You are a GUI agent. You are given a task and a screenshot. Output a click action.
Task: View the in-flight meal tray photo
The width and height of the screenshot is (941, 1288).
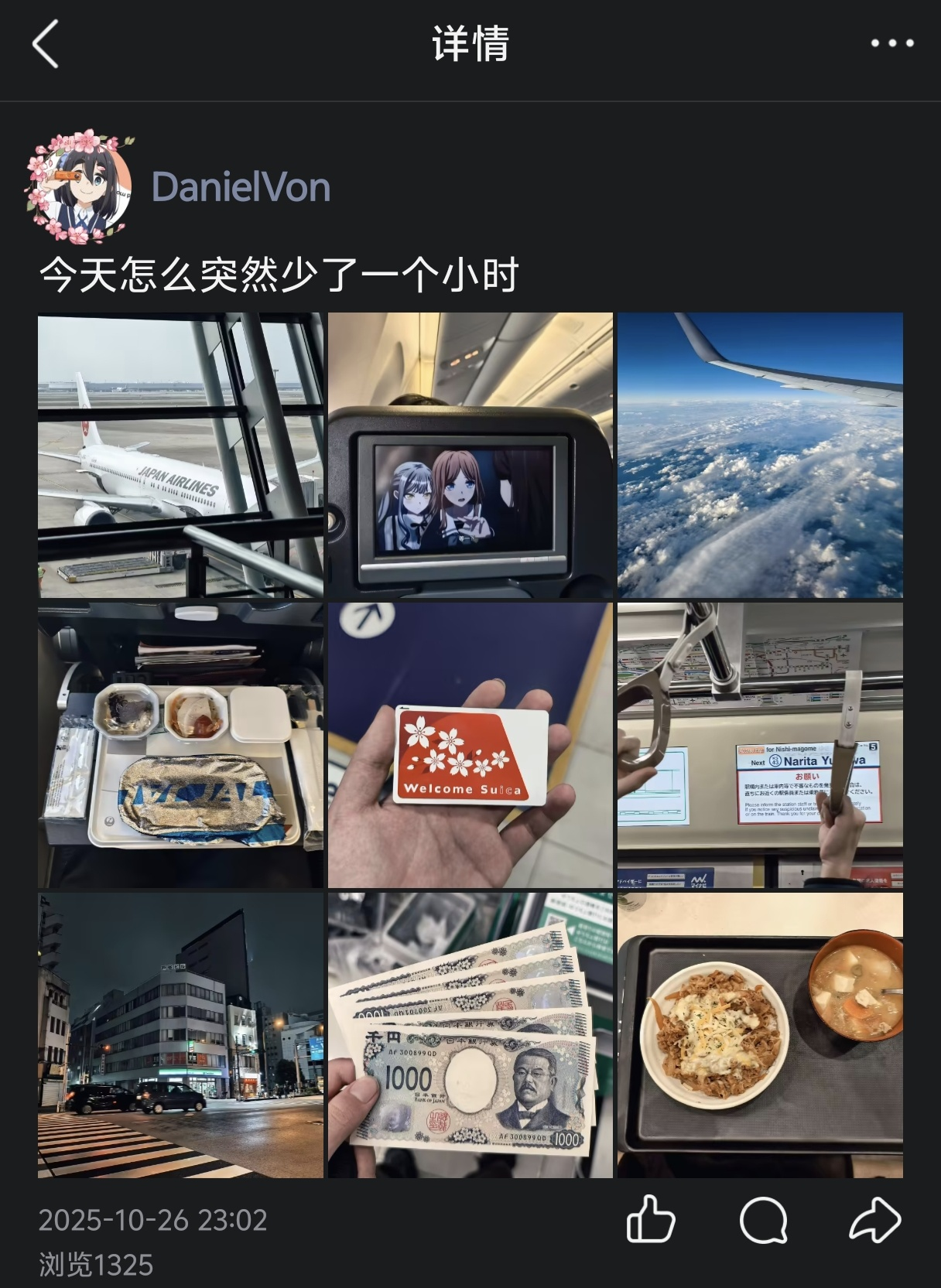180,745
